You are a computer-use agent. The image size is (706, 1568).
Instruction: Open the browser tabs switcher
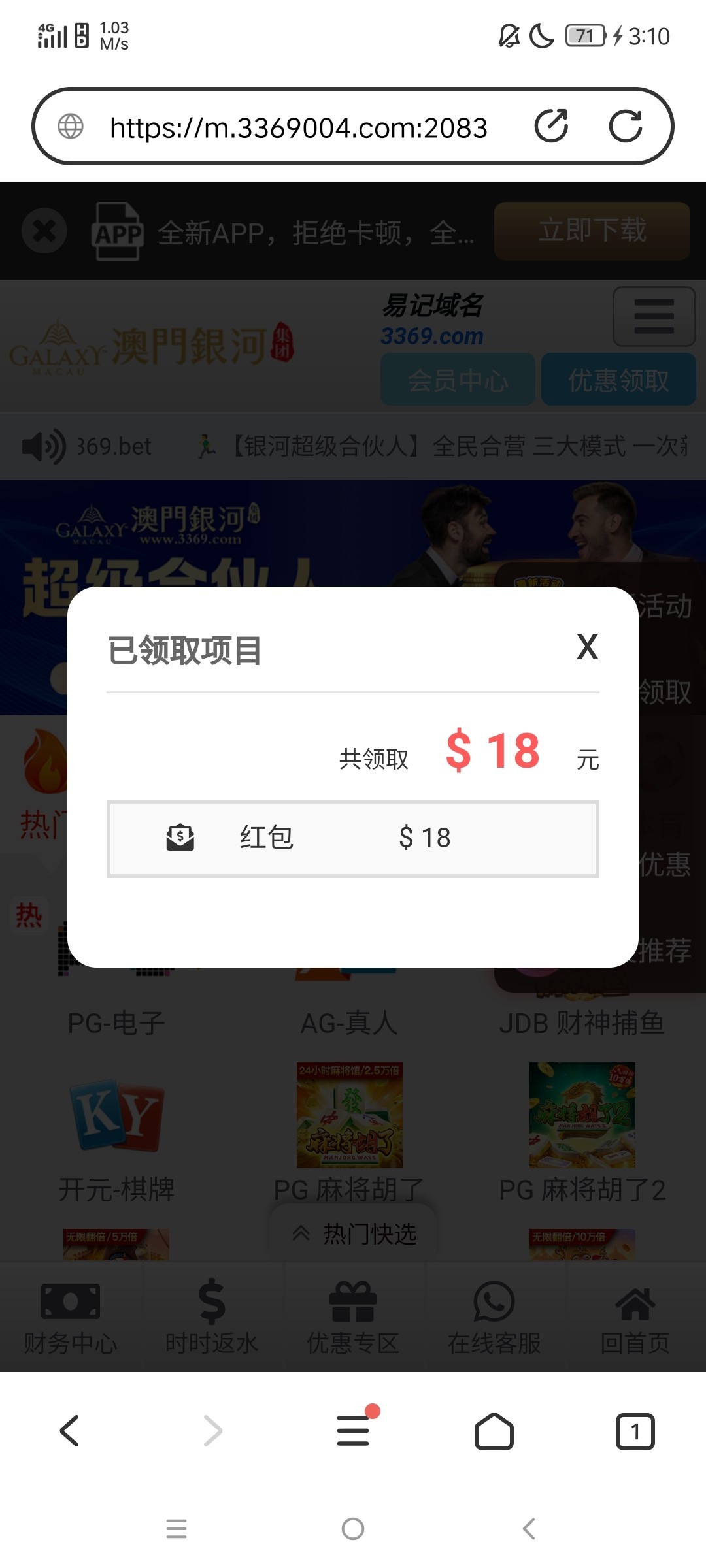pyautogui.click(x=635, y=1431)
